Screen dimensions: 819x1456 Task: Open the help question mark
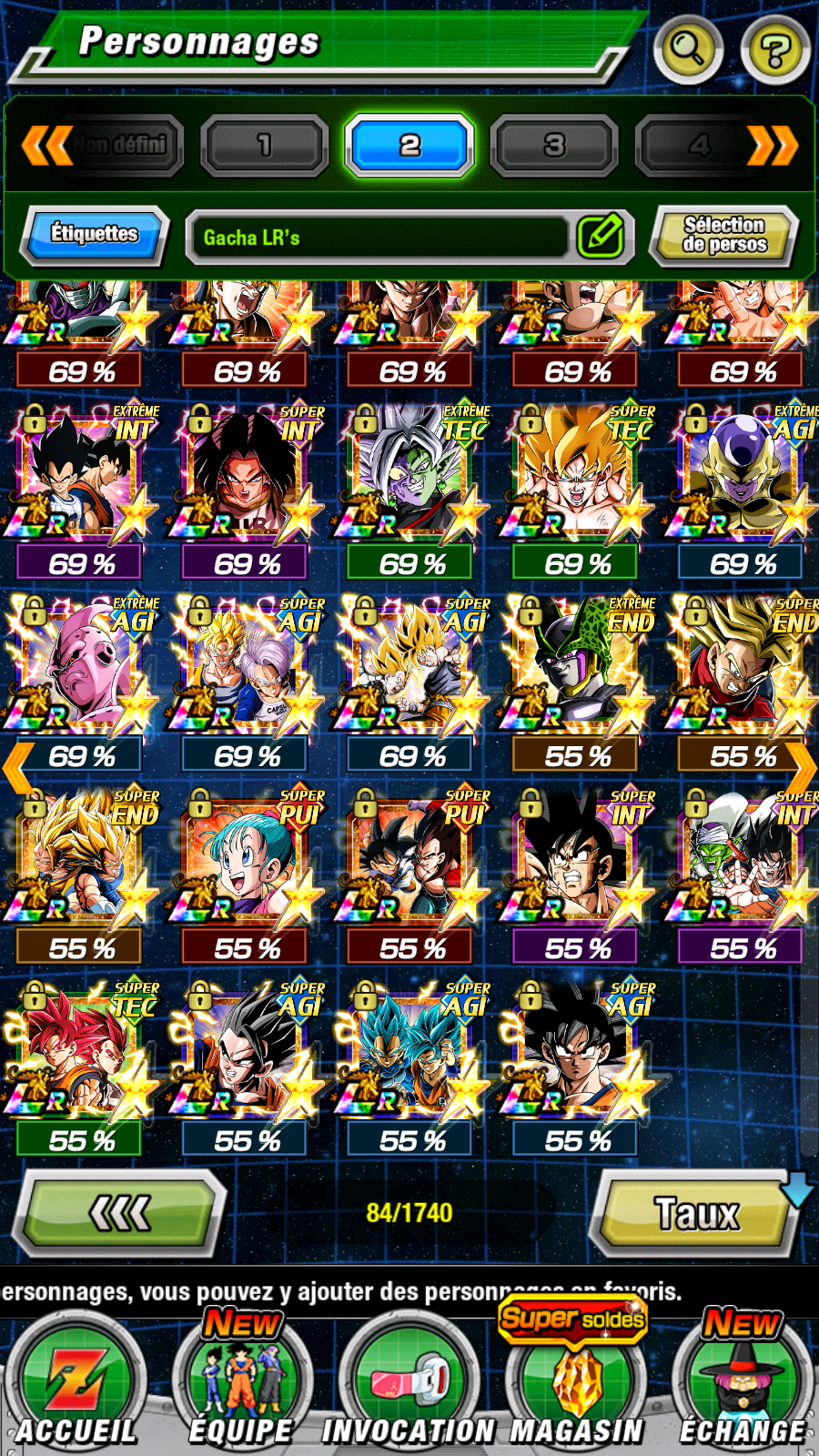pos(774,50)
